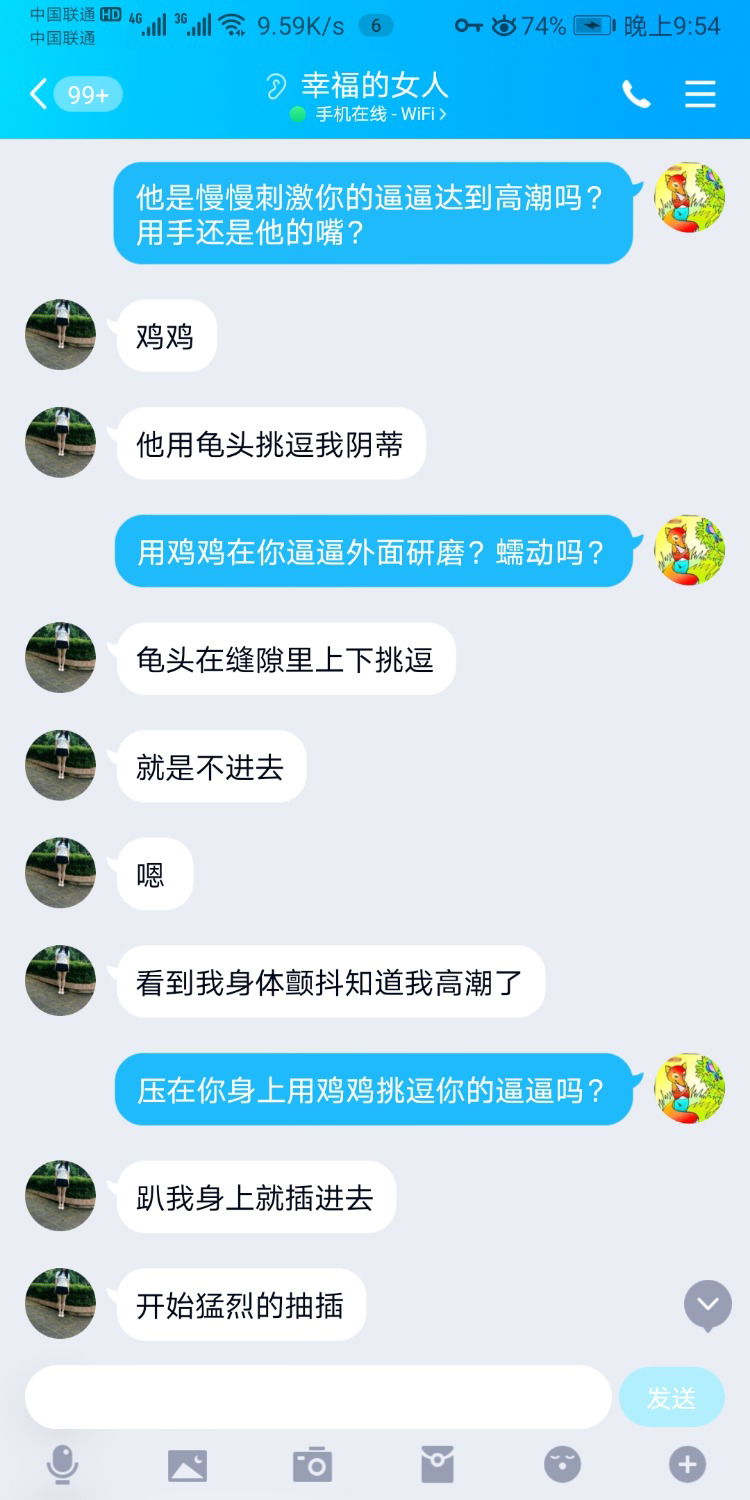Focus the message input field

coord(318,1397)
